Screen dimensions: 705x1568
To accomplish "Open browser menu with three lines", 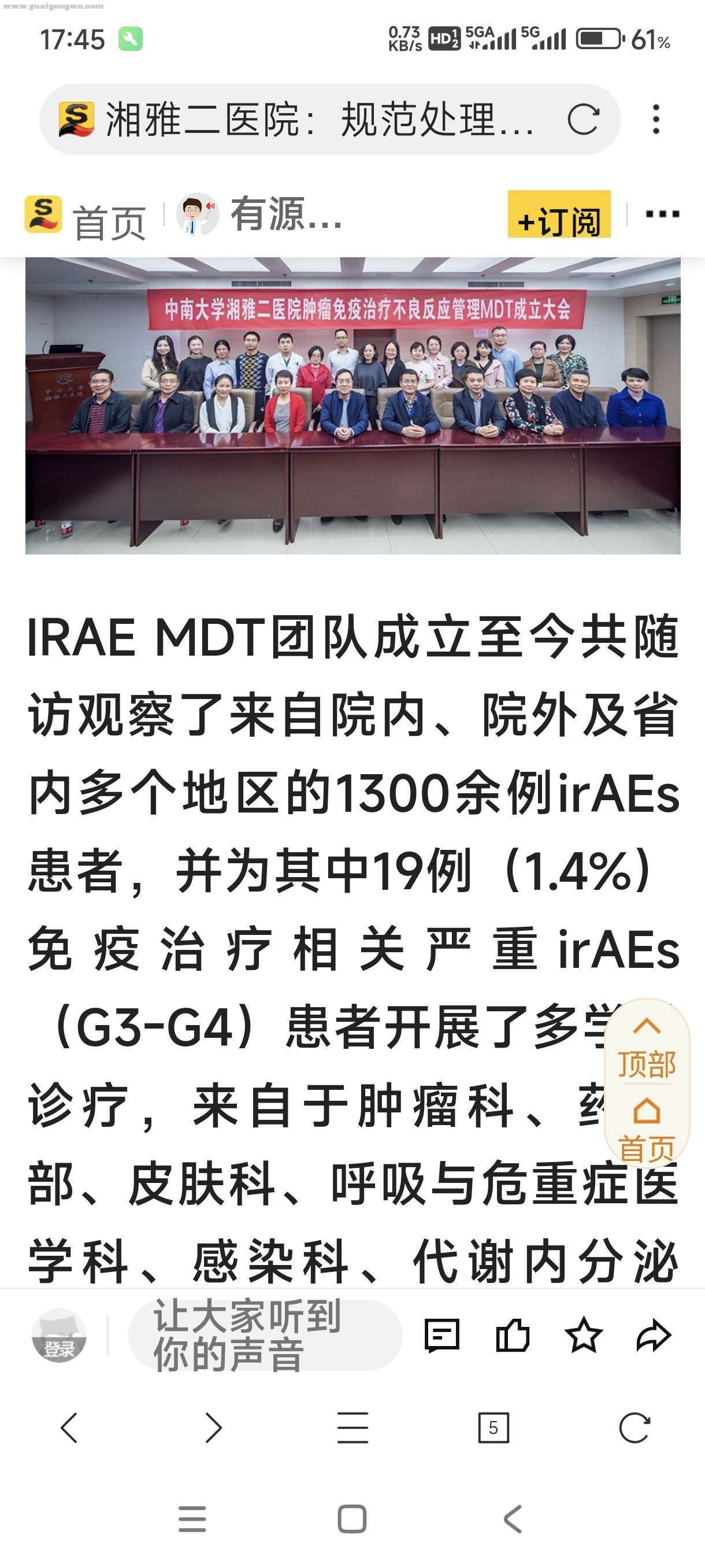I will coord(353,1428).
